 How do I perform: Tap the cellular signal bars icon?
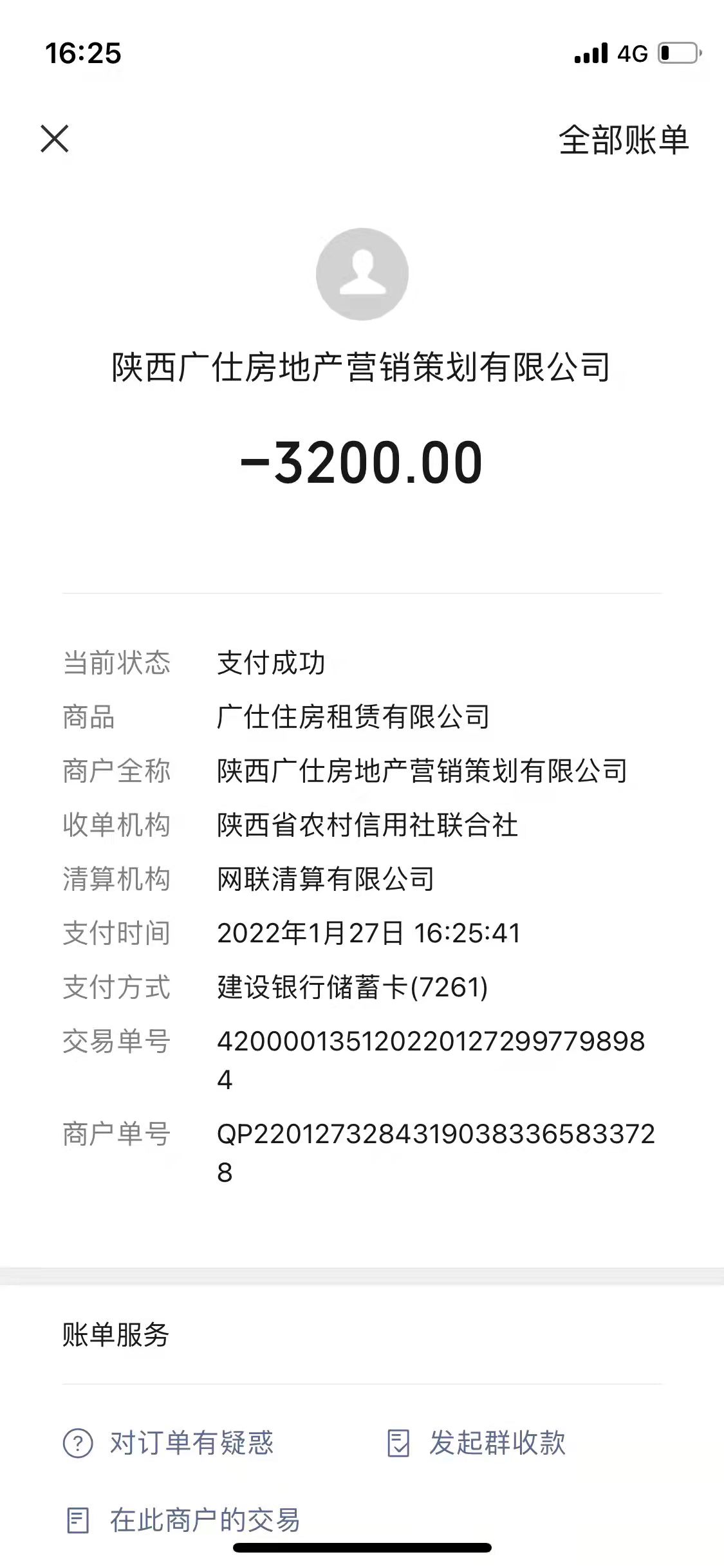point(589,55)
